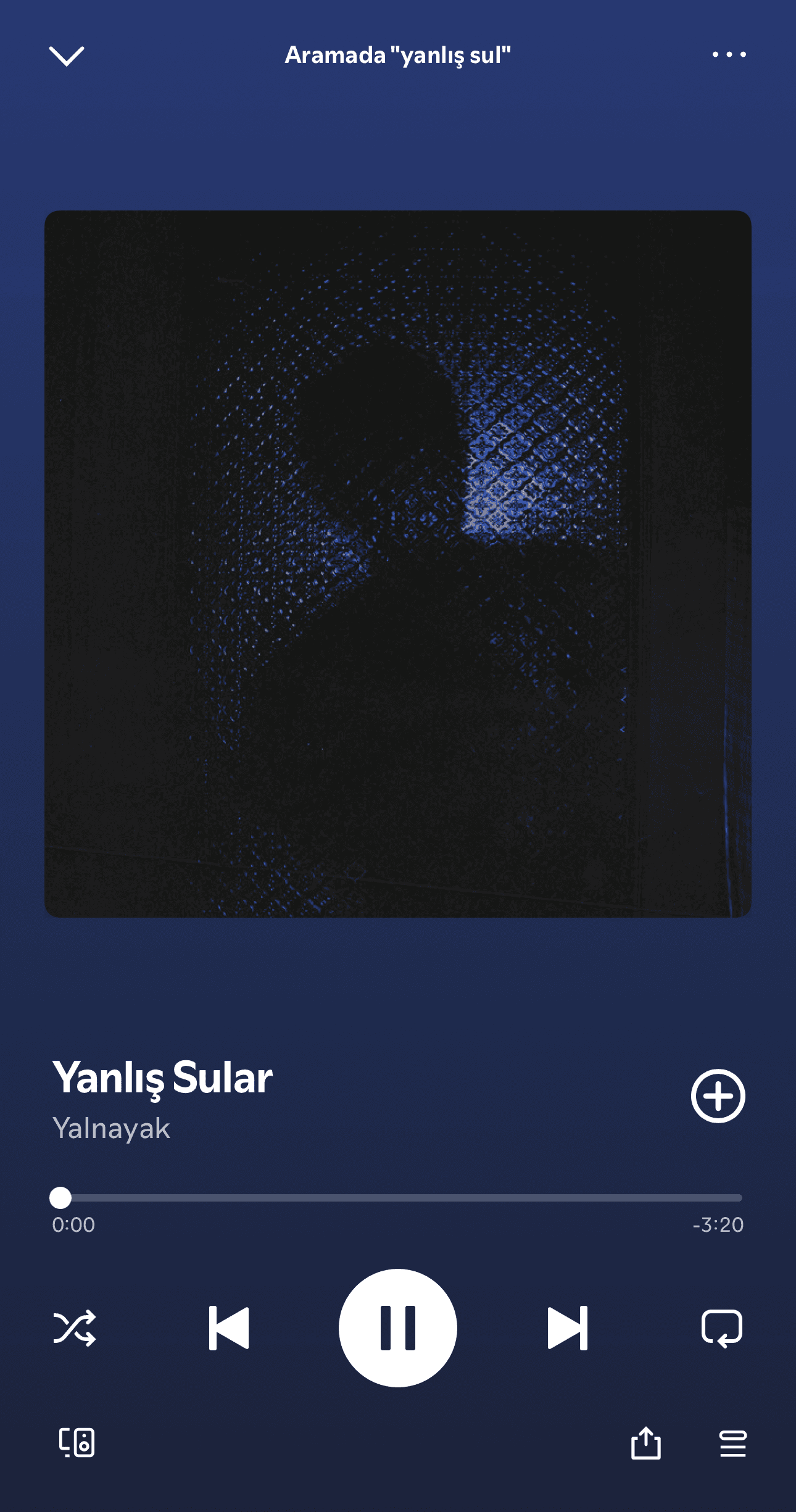Viewport: 796px width, 1512px height.
Task: Toggle repeat mode
Action: (x=721, y=1327)
